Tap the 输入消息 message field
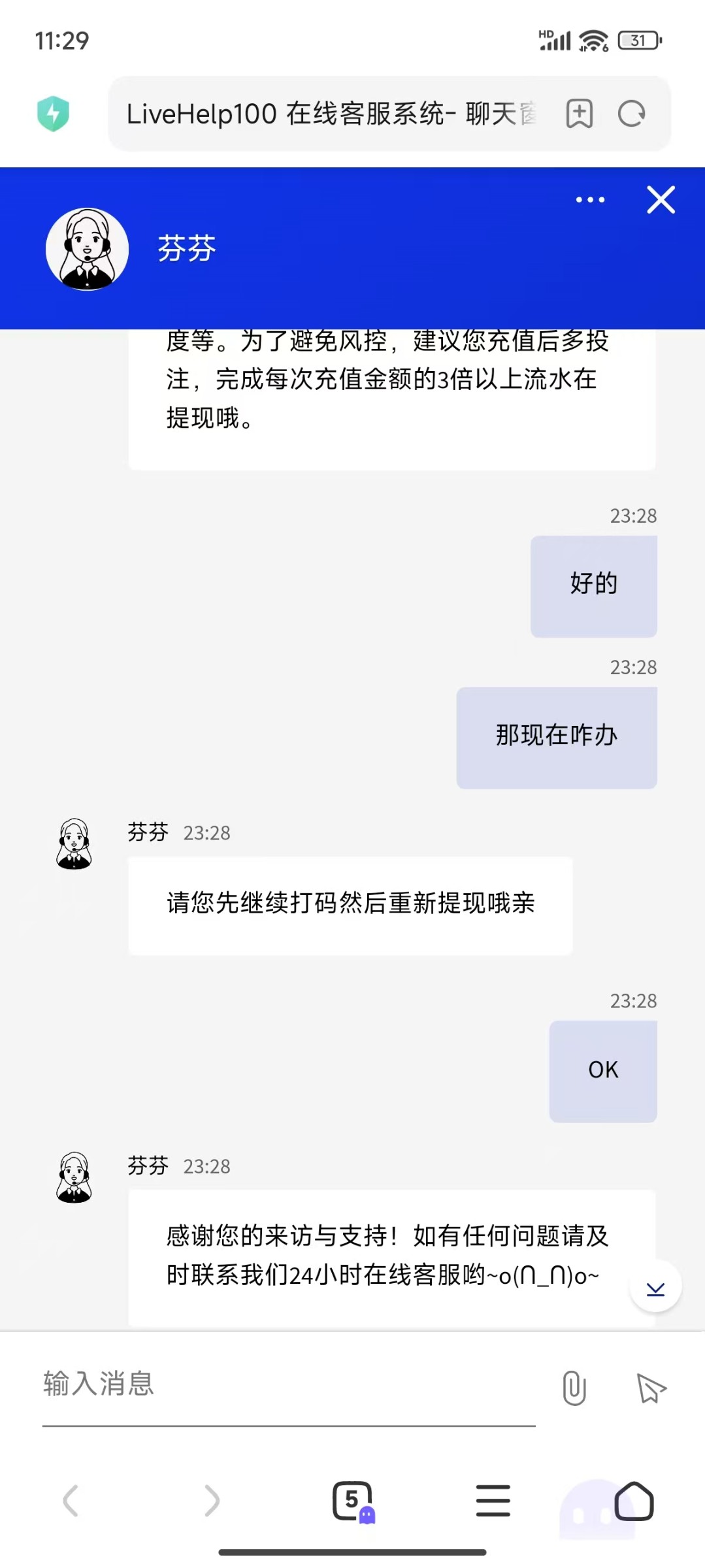 [x=287, y=1384]
